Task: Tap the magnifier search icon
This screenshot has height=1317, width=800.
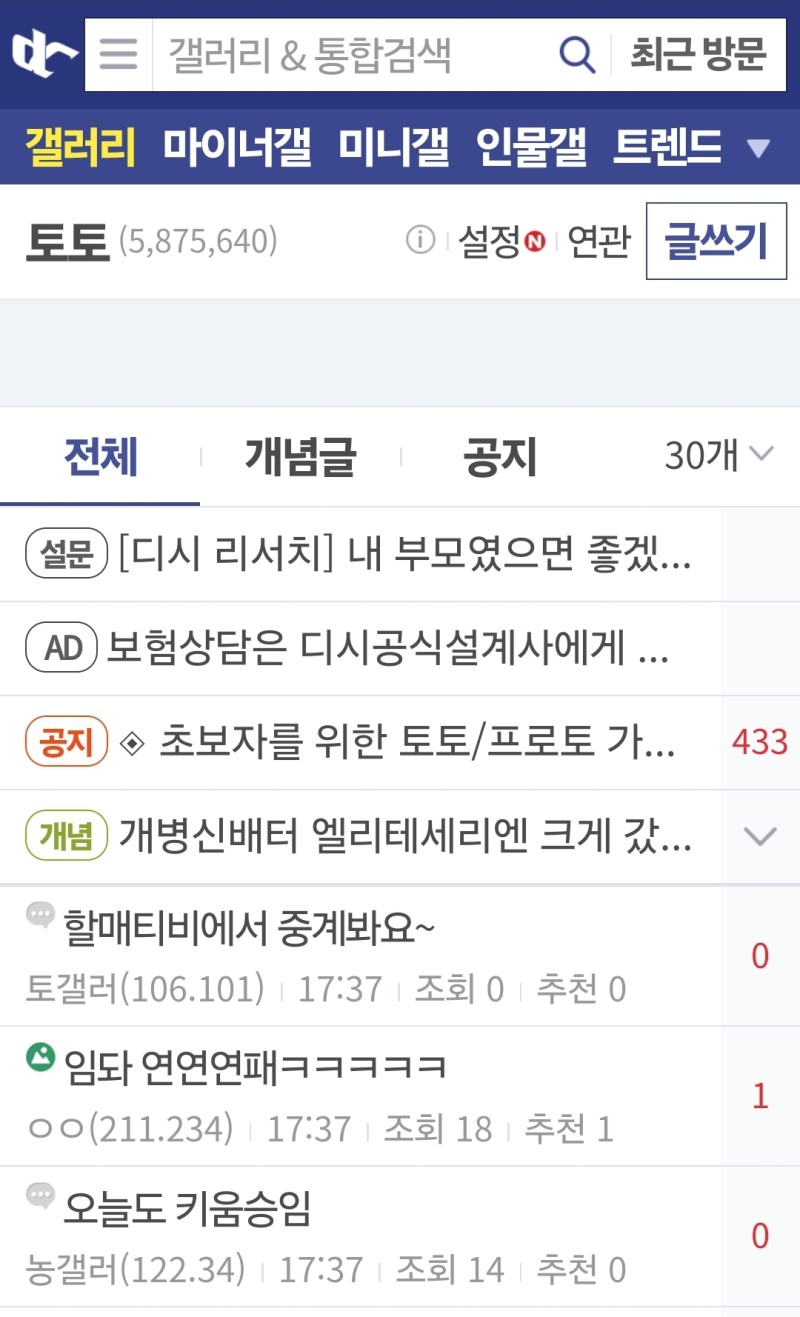Action: point(577,54)
